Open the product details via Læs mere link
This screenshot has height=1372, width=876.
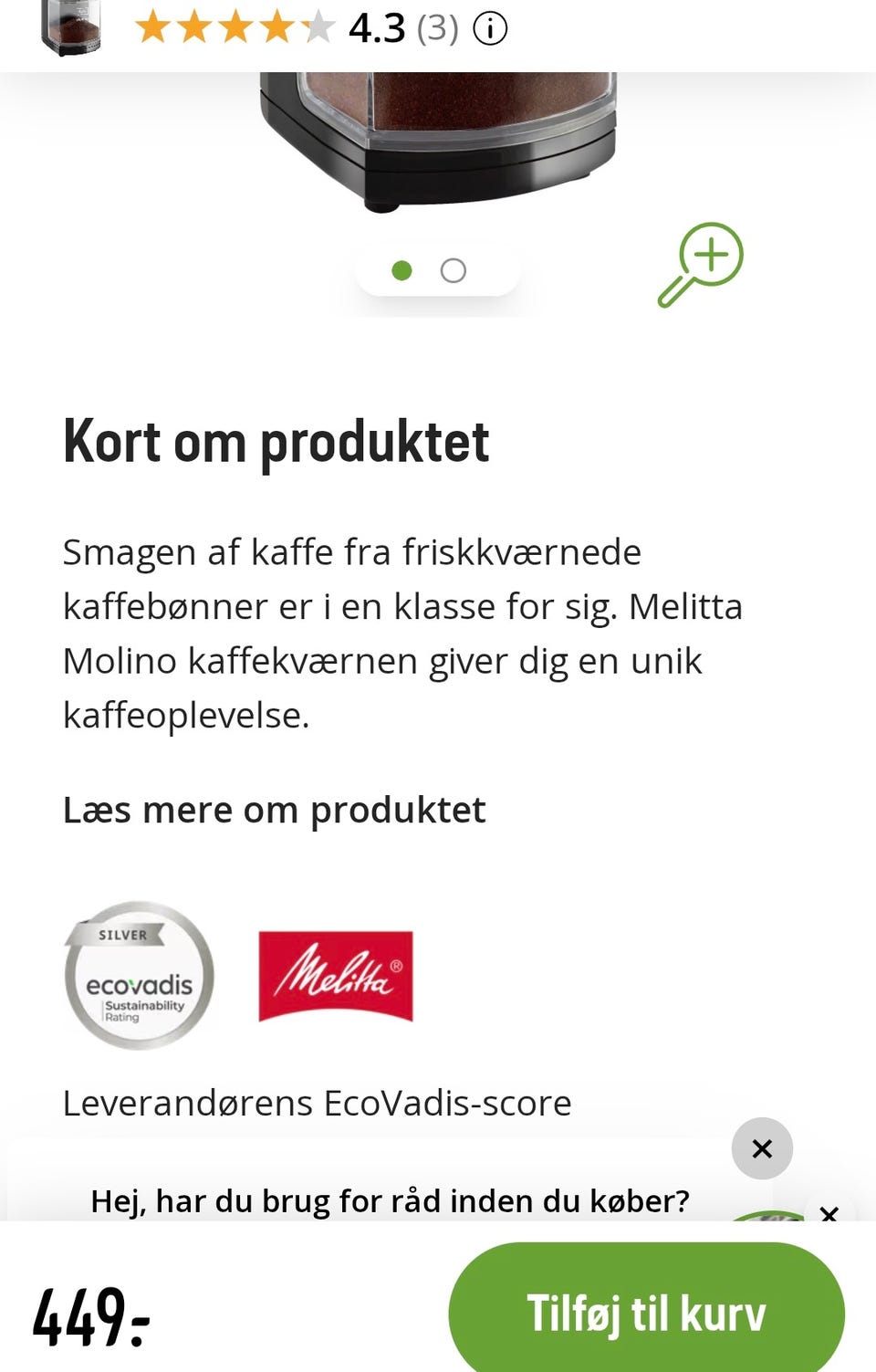(273, 810)
